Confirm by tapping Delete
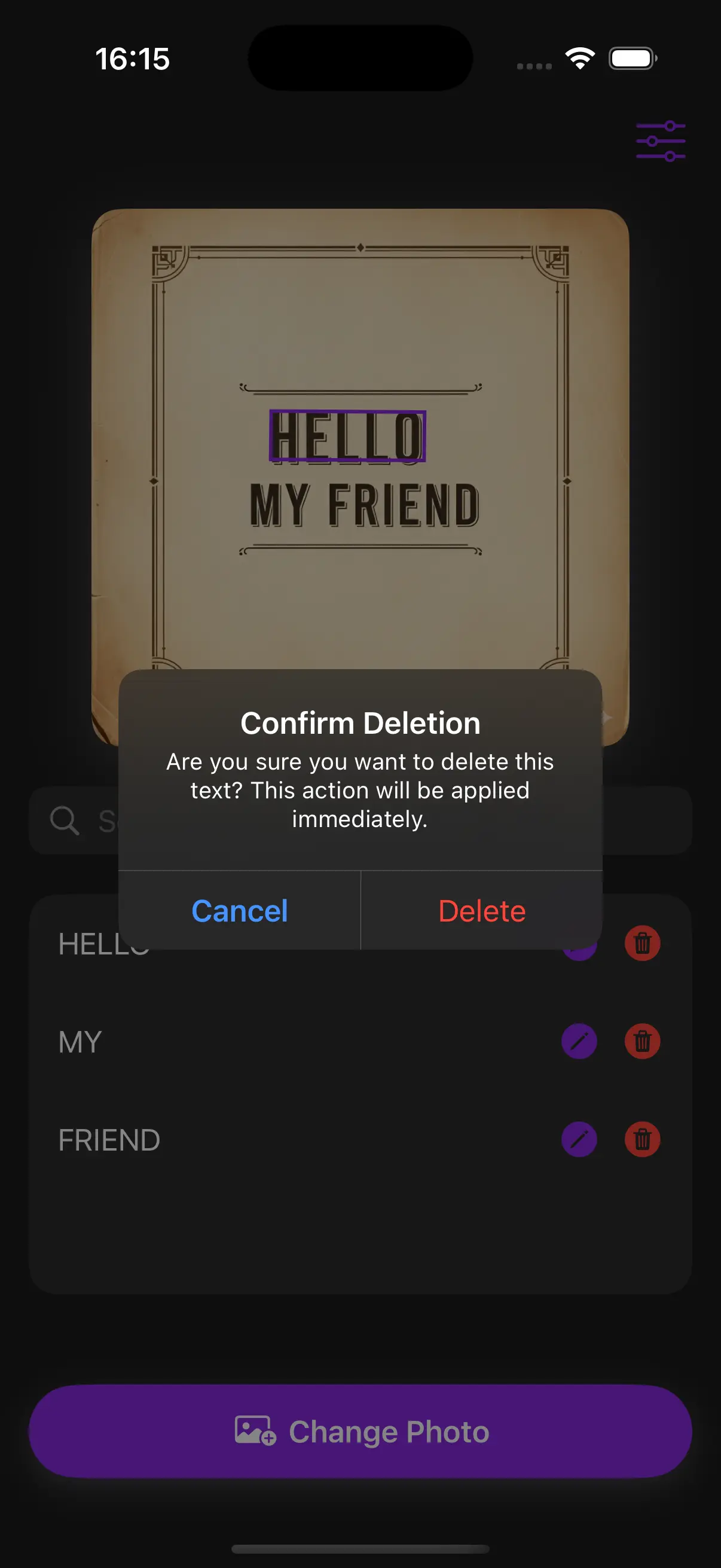The image size is (721, 1568). point(481,911)
